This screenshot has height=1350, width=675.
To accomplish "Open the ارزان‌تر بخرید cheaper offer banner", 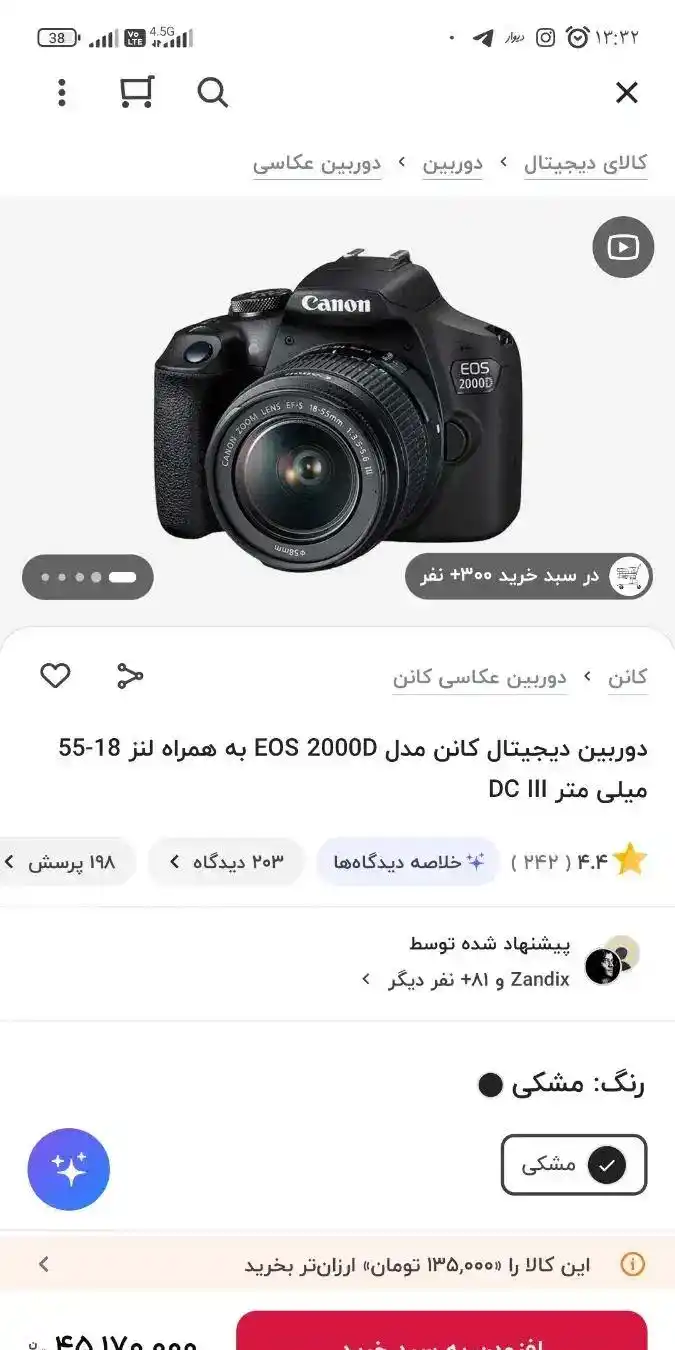I will click(337, 1265).
